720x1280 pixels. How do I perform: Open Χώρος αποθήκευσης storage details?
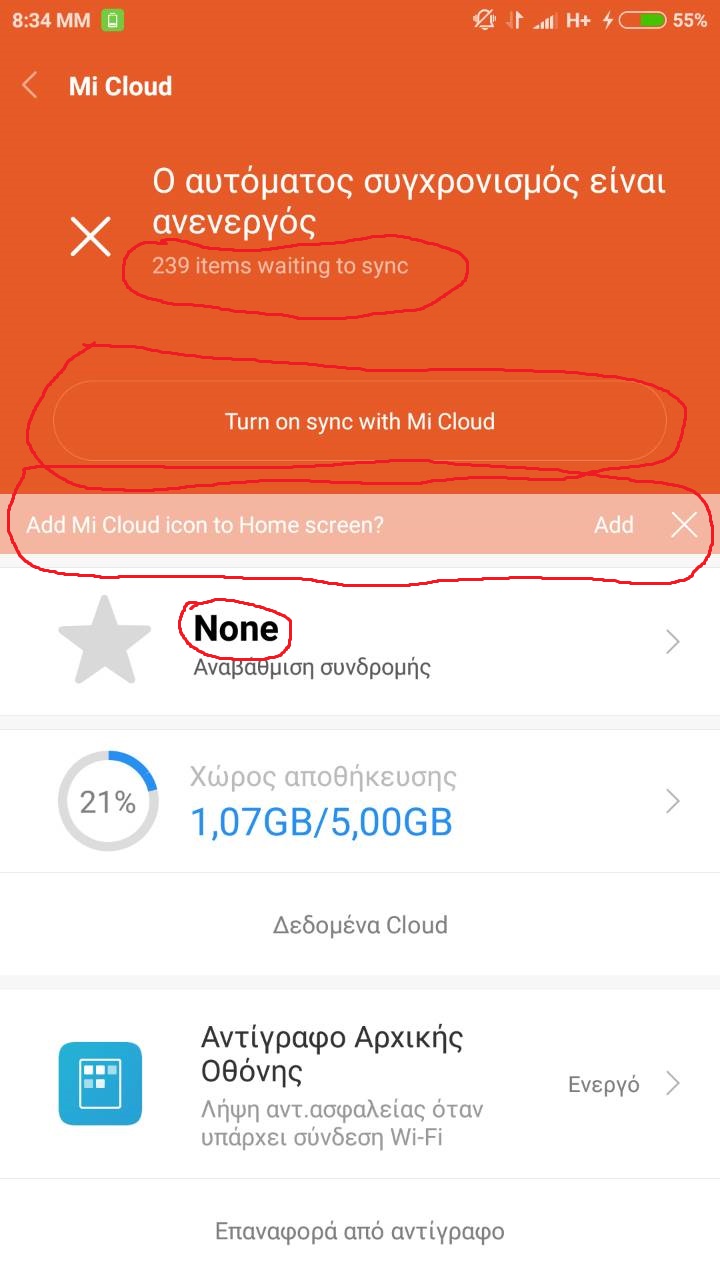(360, 801)
